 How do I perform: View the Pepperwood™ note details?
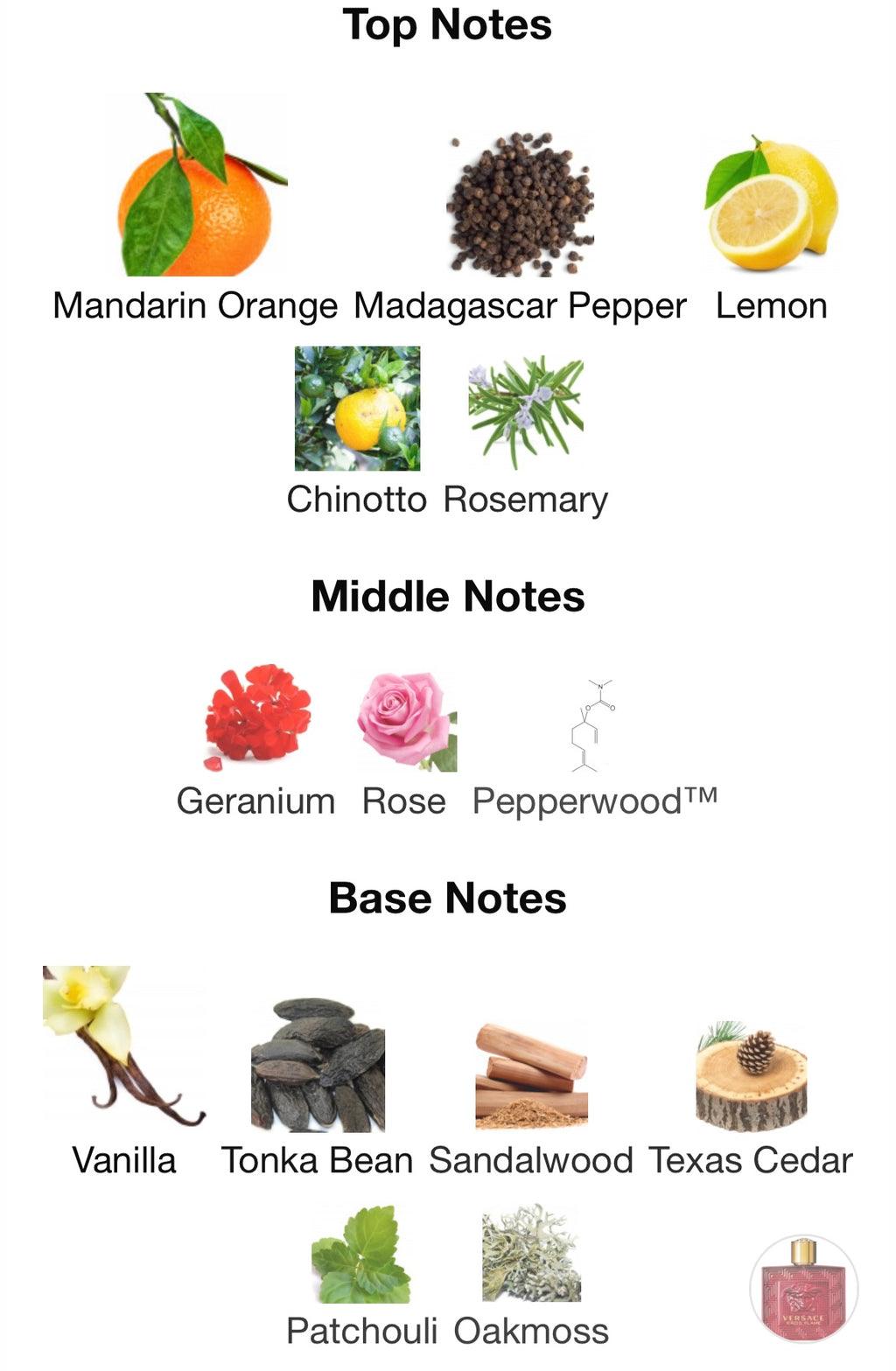[593, 728]
